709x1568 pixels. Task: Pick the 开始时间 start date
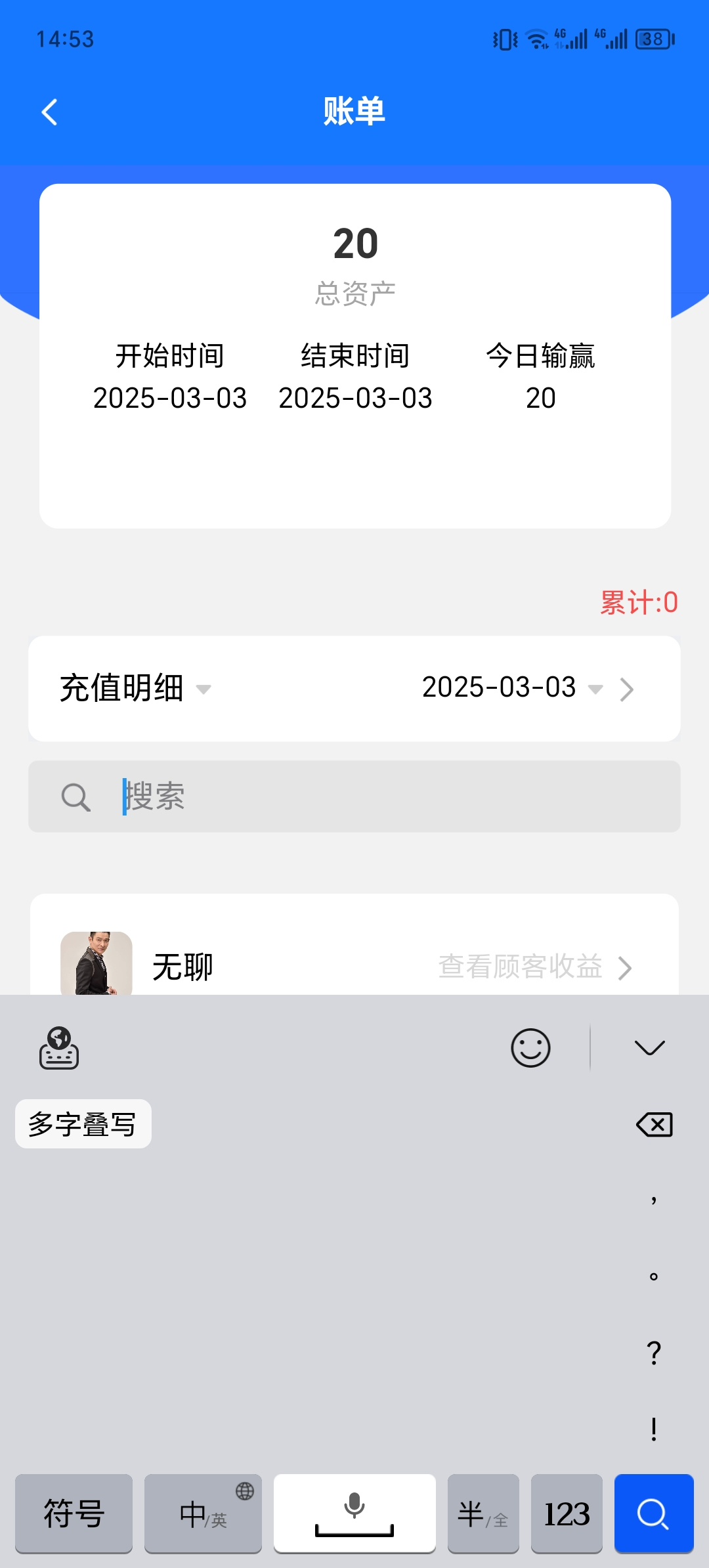(x=170, y=397)
